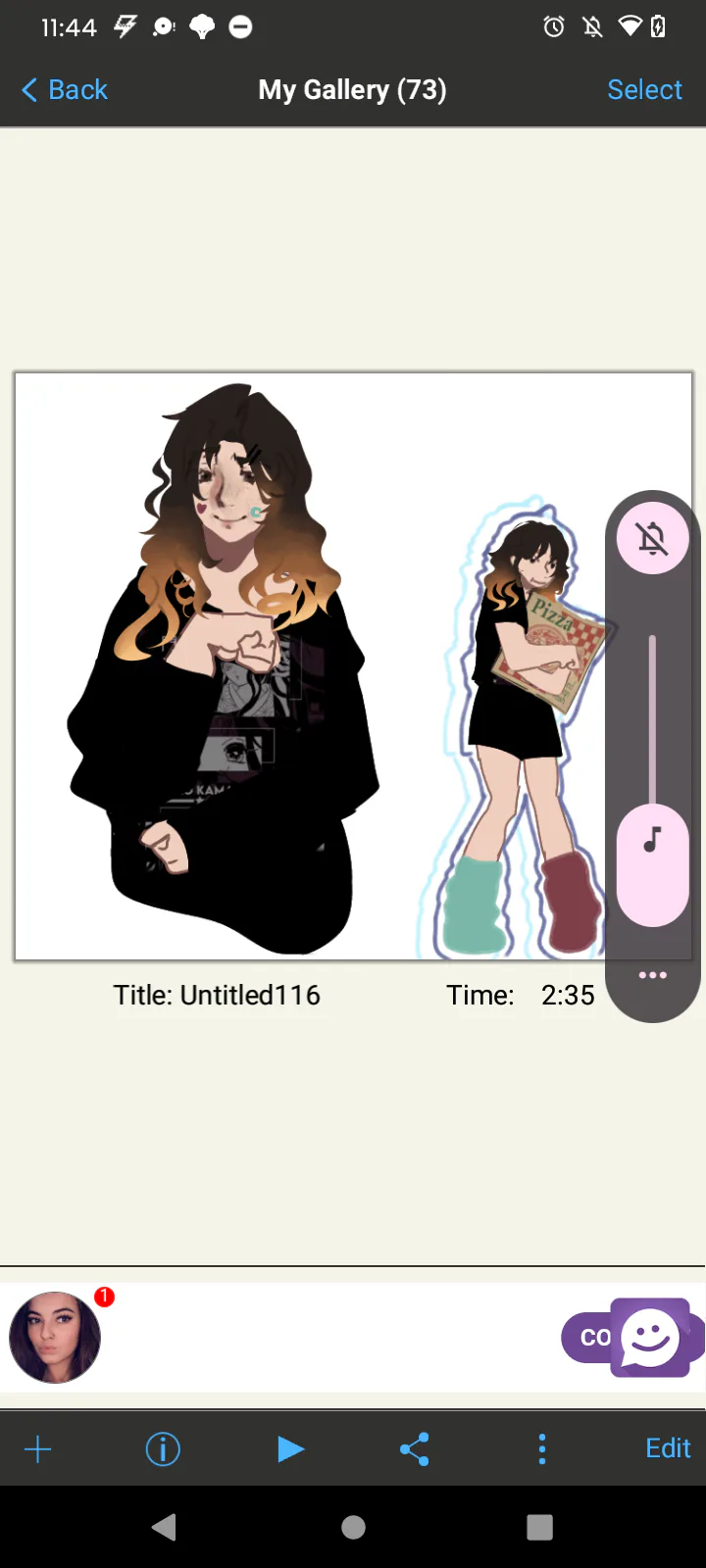Go to the home screen
706x1568 pixels.
(x=353, y=1527)
